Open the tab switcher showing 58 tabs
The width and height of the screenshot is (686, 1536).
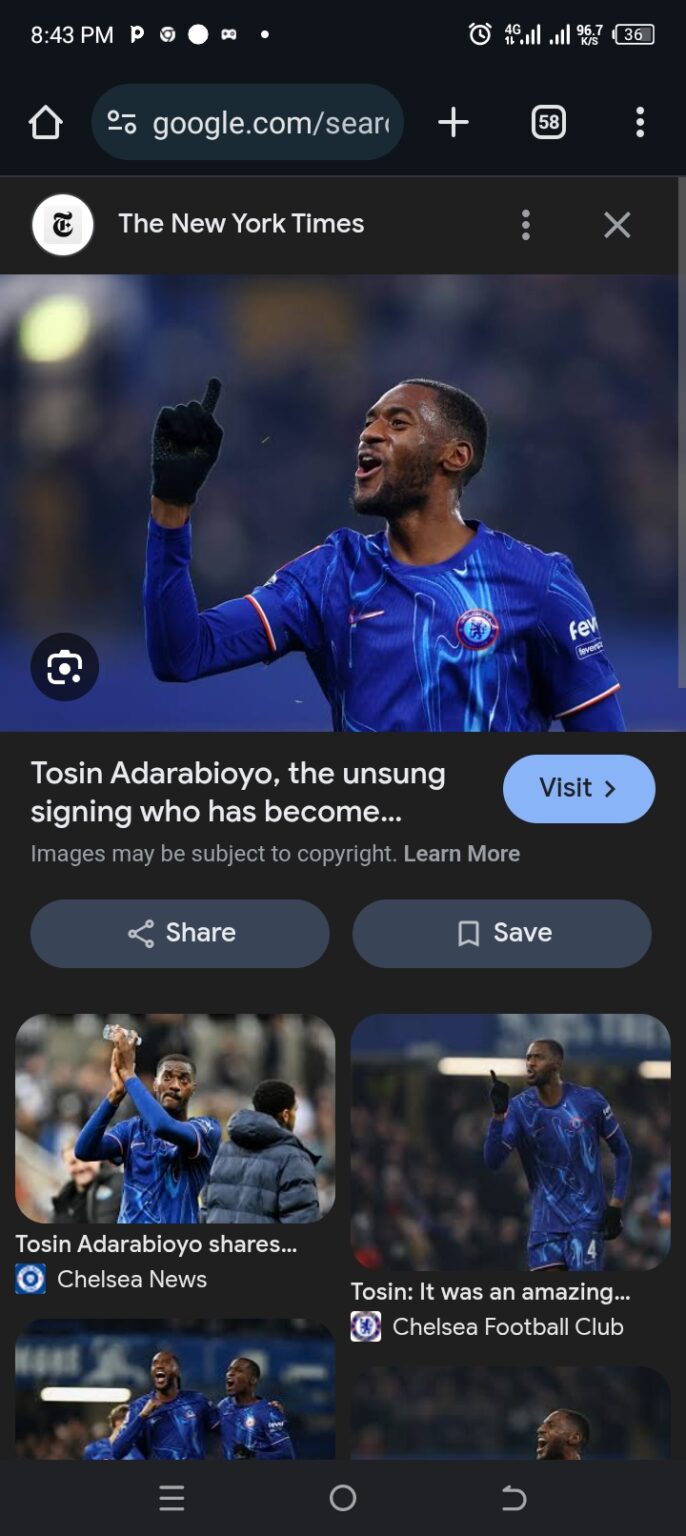click(x=548, y=123)
